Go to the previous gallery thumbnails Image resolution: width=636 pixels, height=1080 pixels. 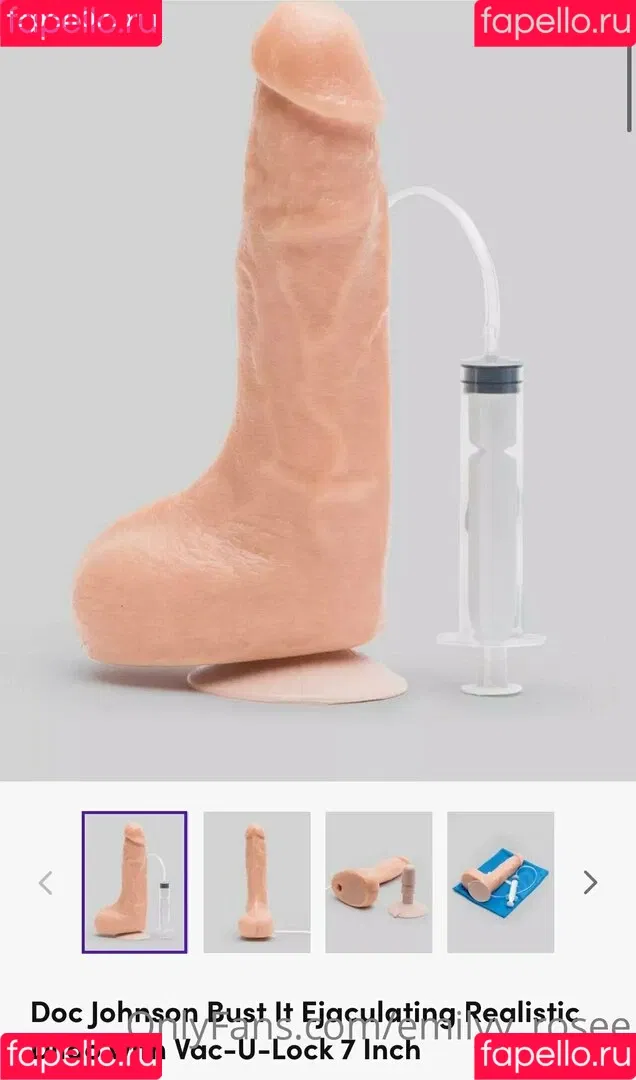(x=45, y=882)
